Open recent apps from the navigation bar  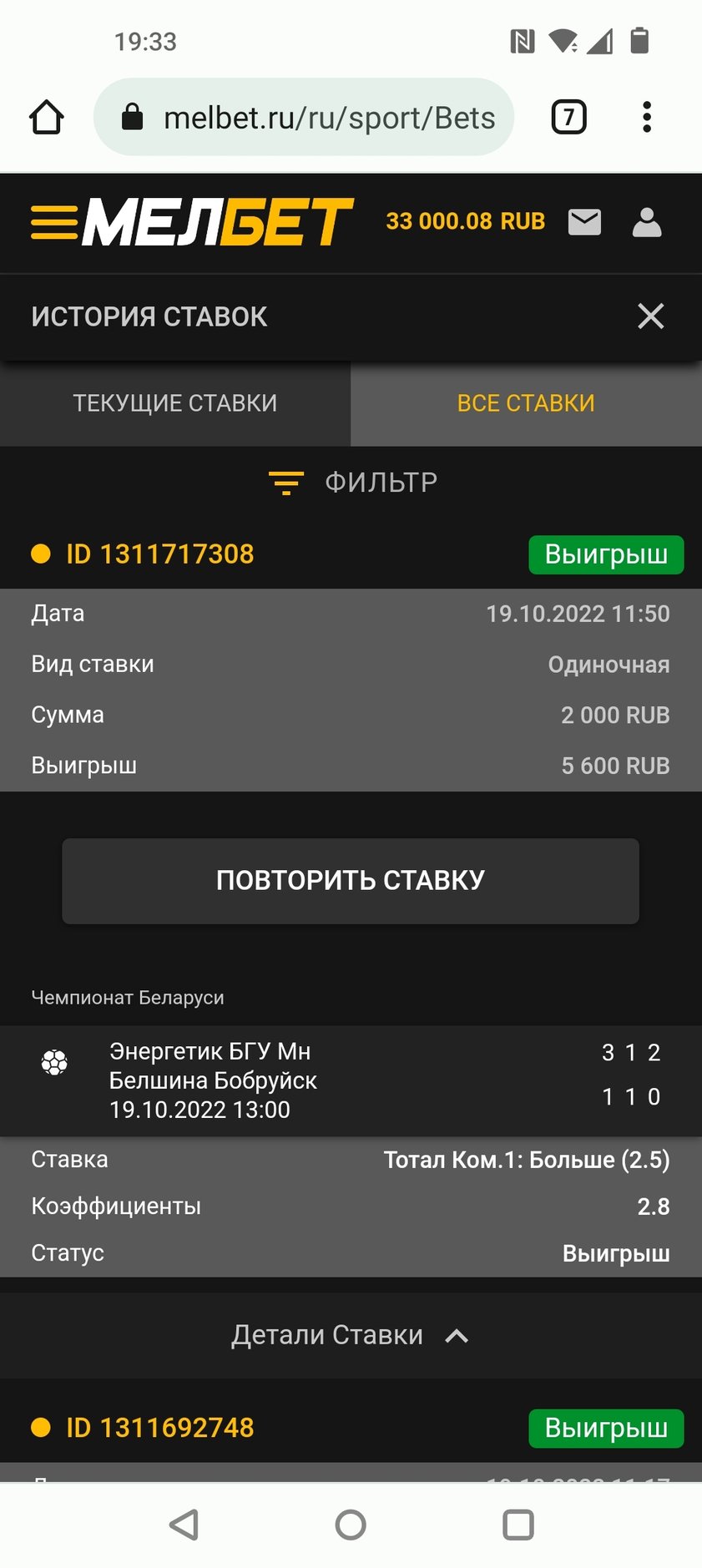(x=518, y=1525)
